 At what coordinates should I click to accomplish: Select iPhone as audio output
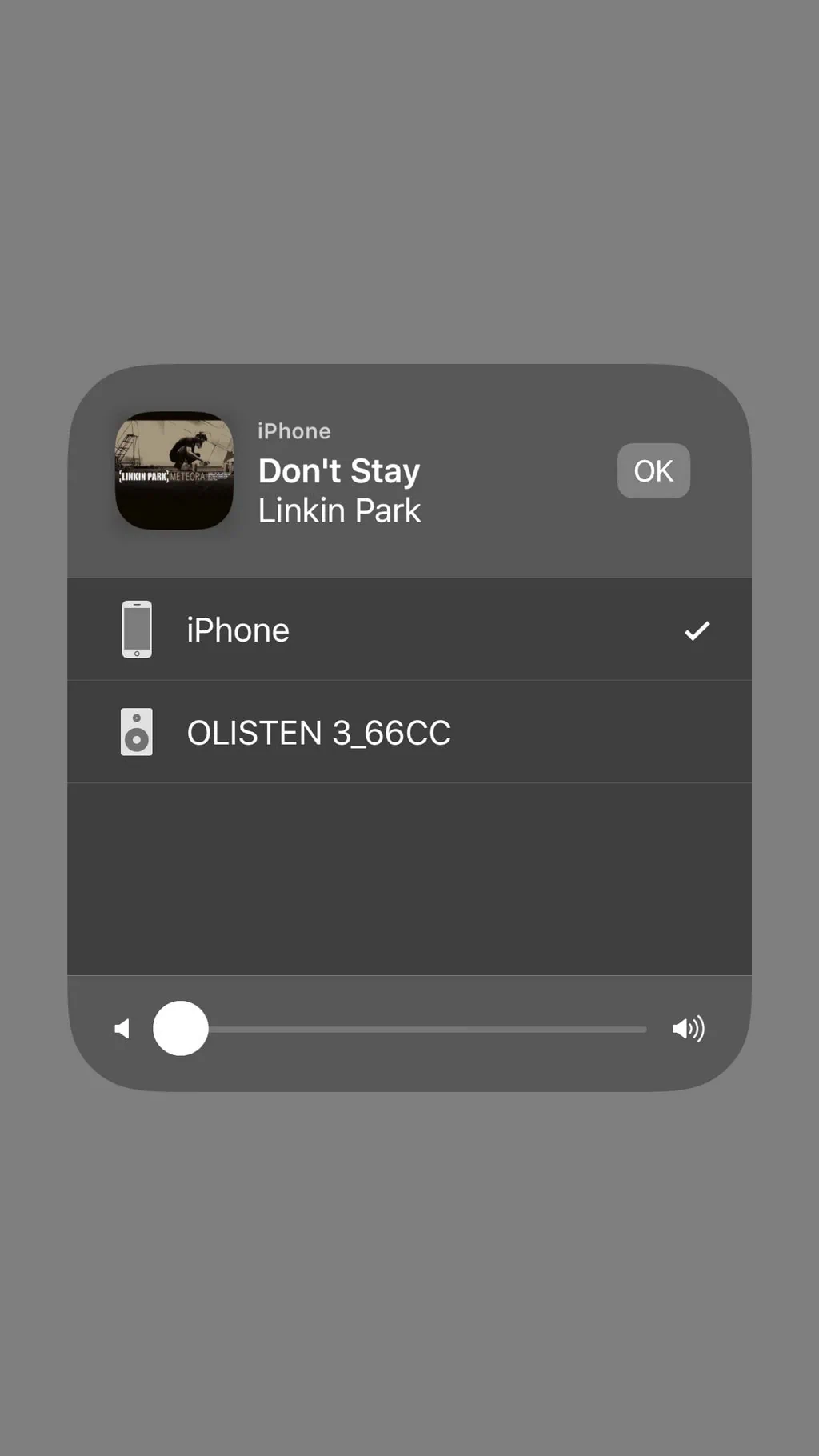coord(408,630)
